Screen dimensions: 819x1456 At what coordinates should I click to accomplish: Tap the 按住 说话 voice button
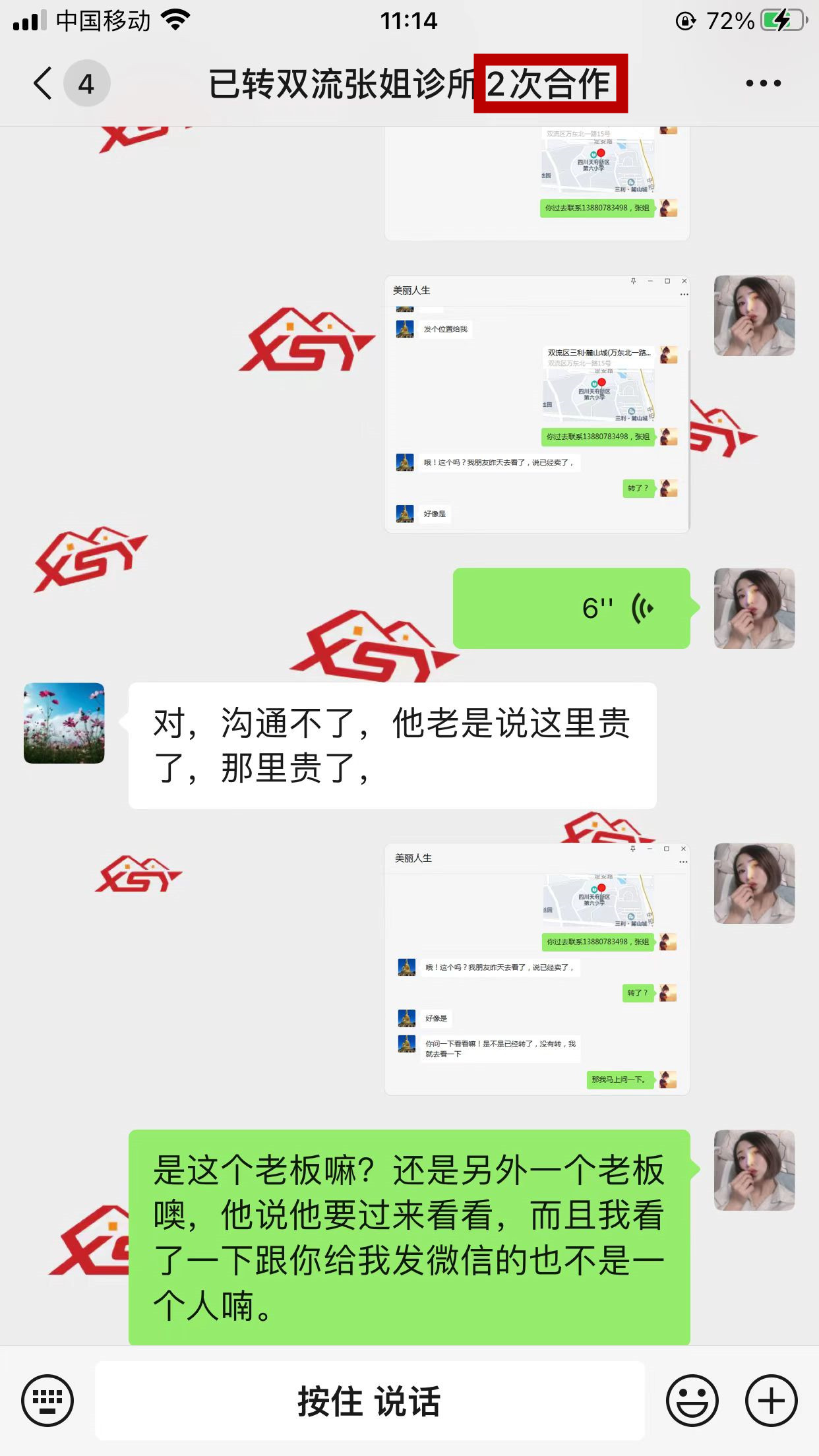(369, 1401)
